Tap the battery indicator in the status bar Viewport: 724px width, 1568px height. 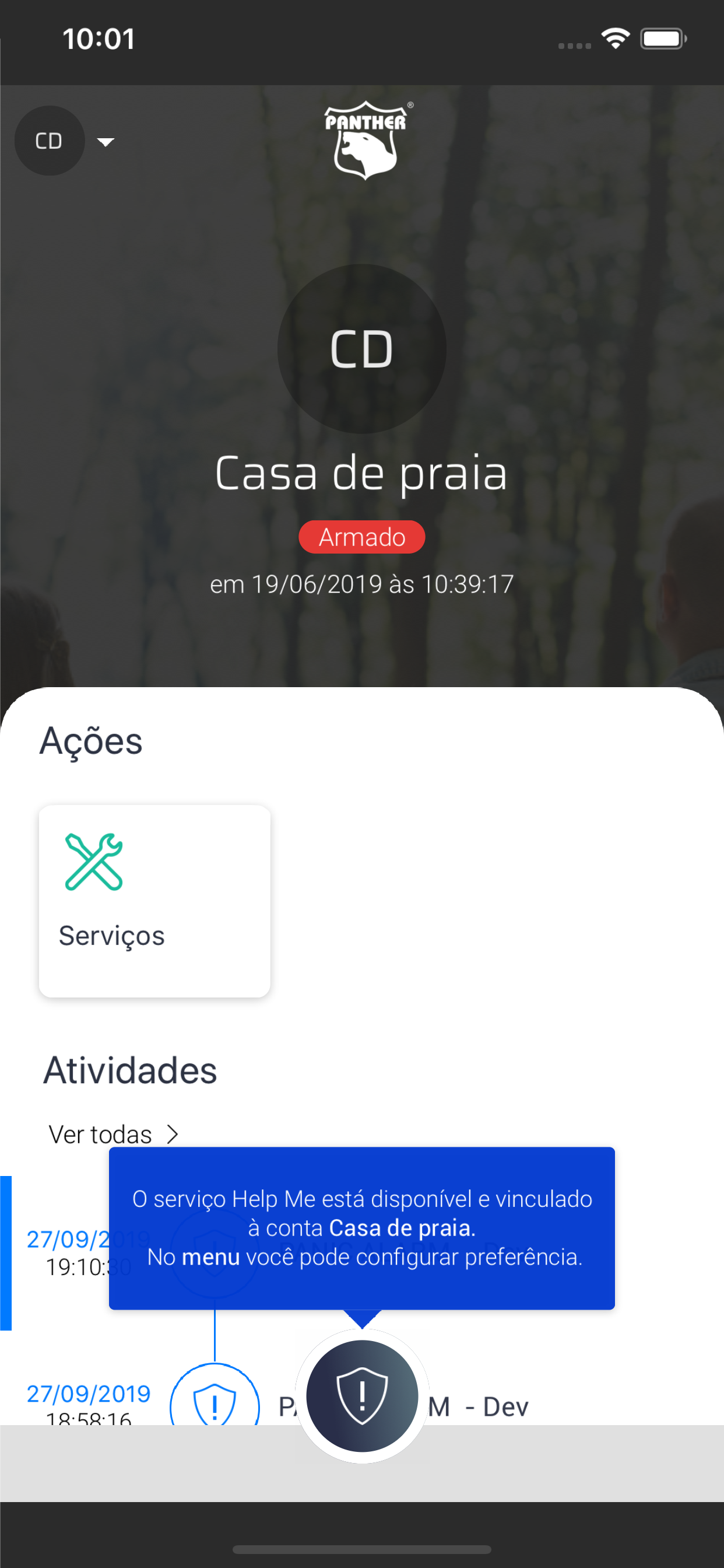[x=663, y=38]
